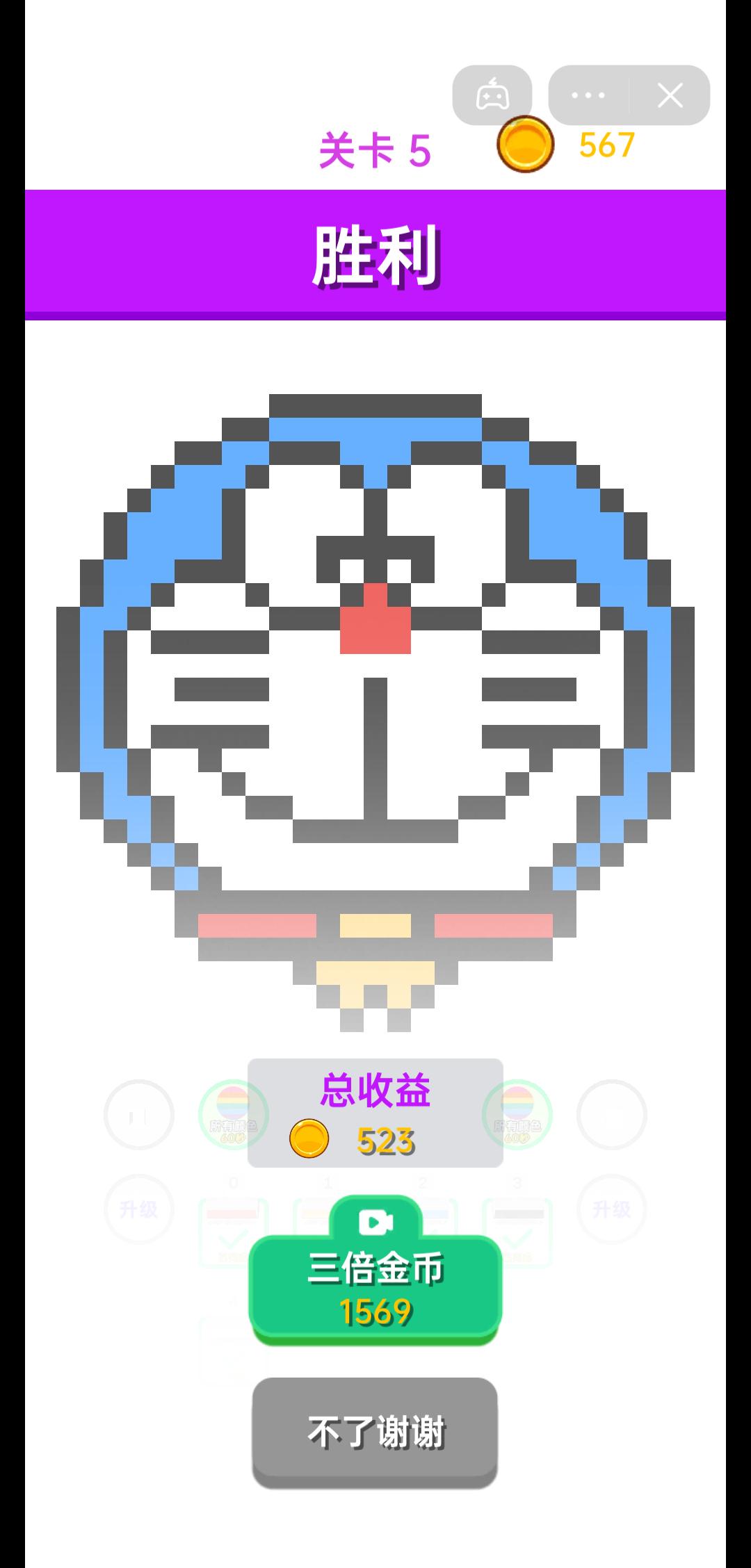Open the game controller icon
The width and height of the screenshot is (751, 1568).
point(492,95)
